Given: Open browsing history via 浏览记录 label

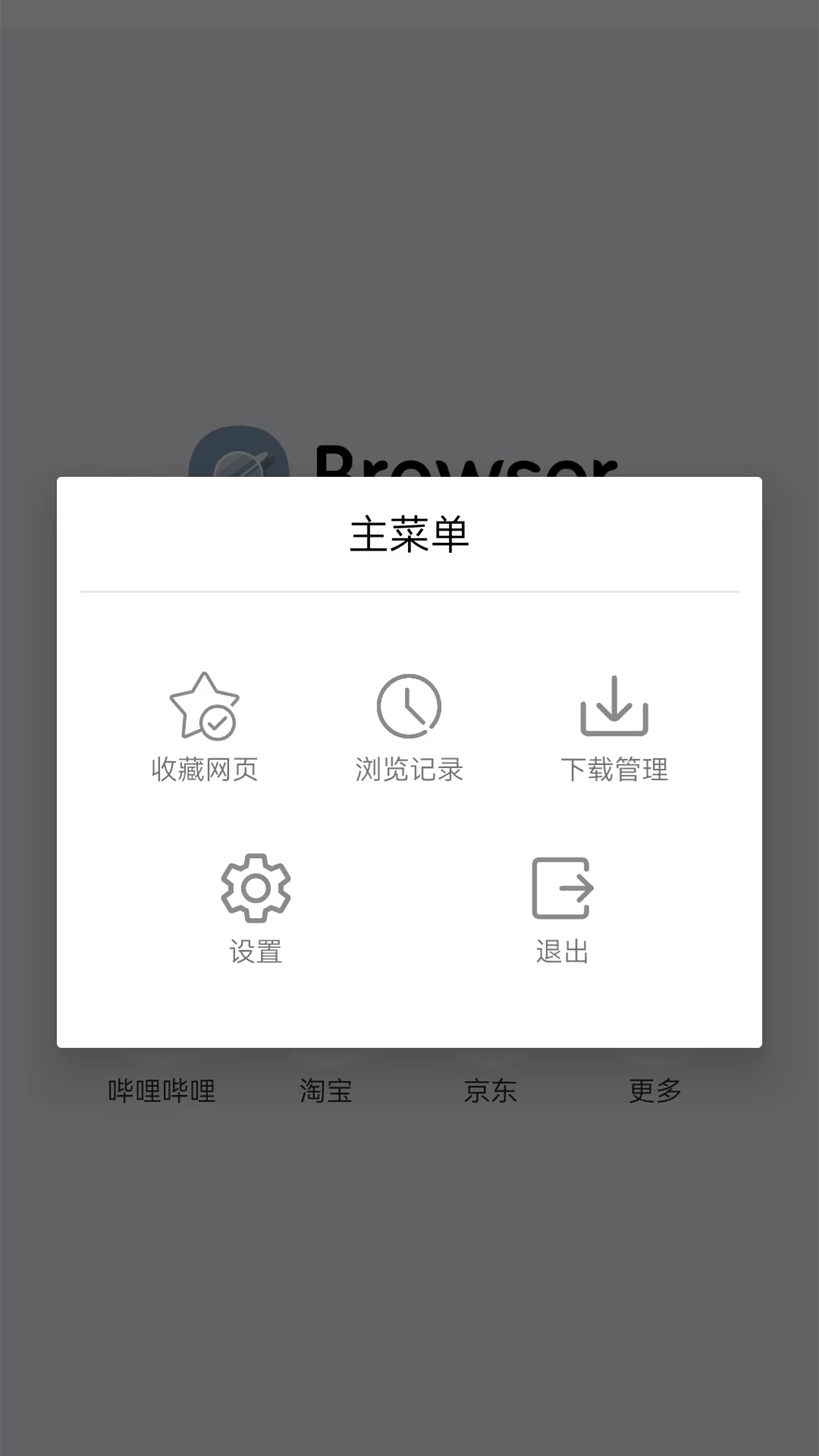Looking at the screenshot, I should coord(408,768).
